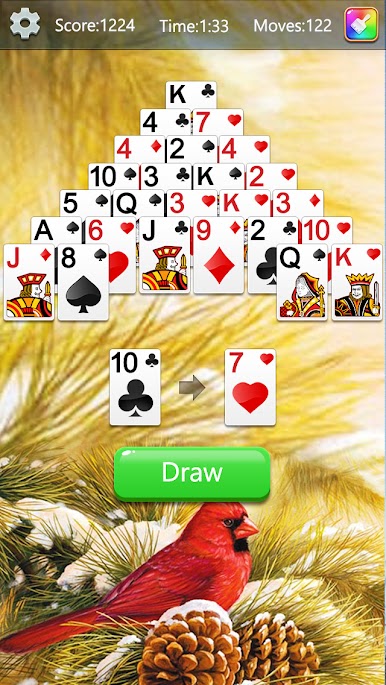Image resolution: width=386 pixels, height=685 pixels.
Task: Select the jack of diamonds card
Action: click(29, 282)
